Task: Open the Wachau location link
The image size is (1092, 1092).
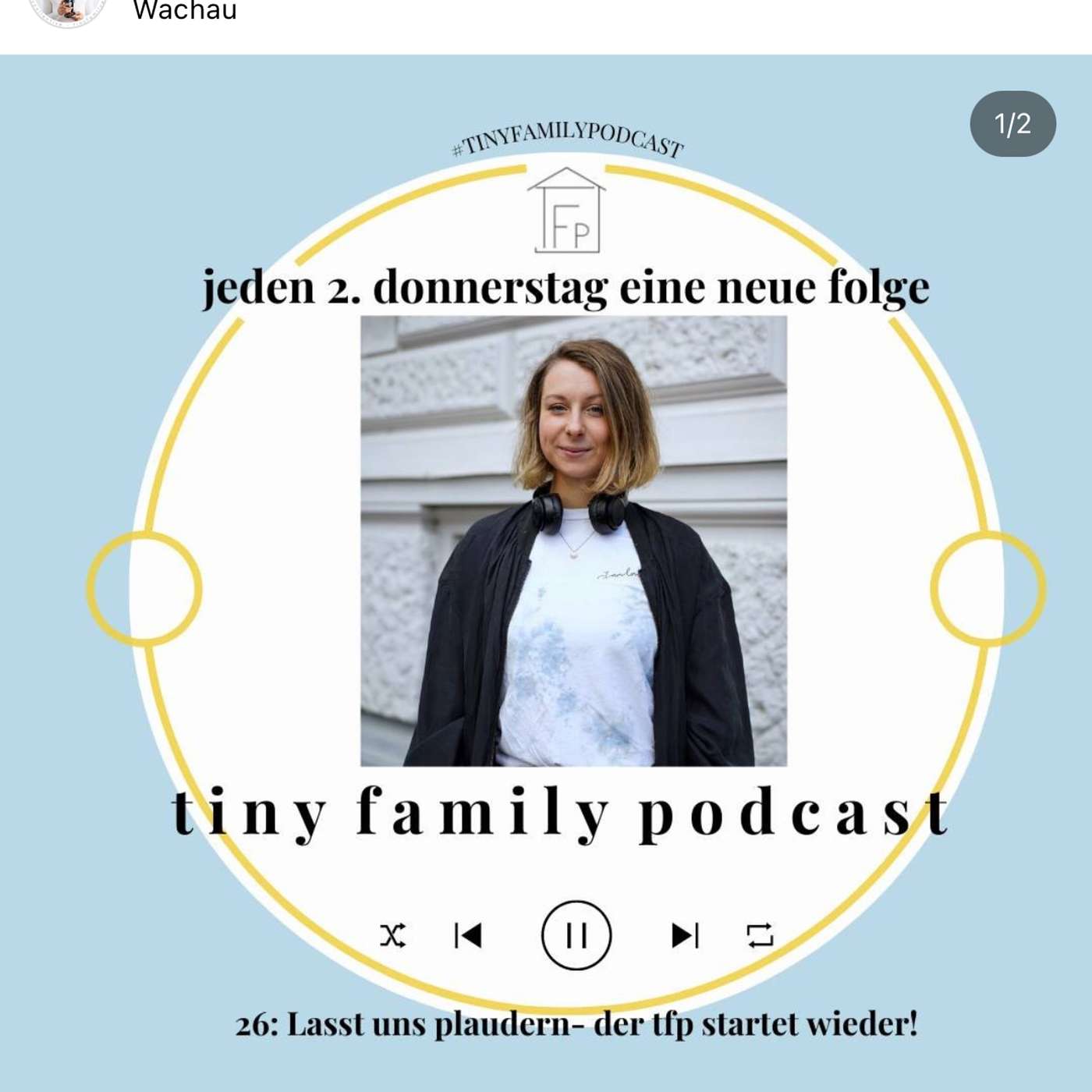Action: coord(185,11)
